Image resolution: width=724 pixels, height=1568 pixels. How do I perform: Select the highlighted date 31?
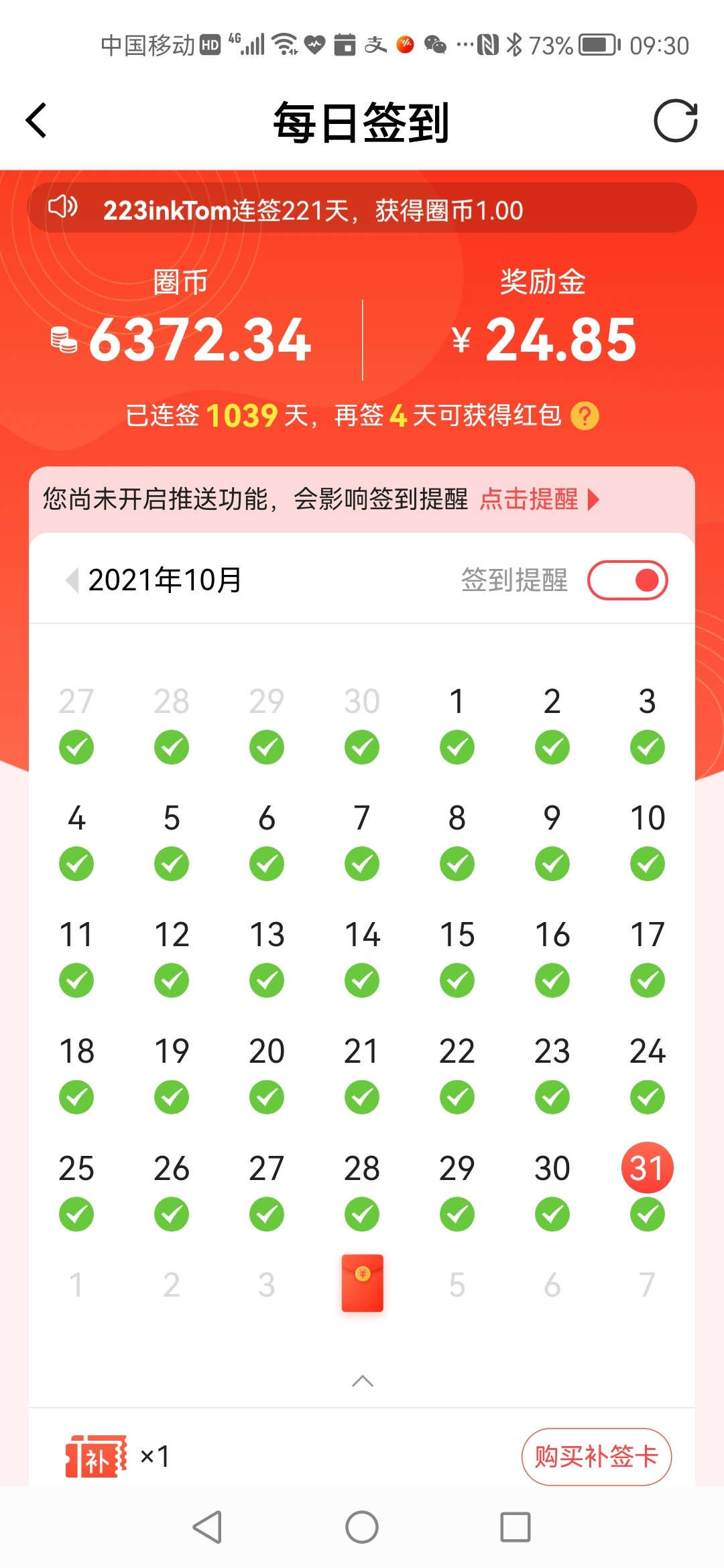tap(647, 1168)
